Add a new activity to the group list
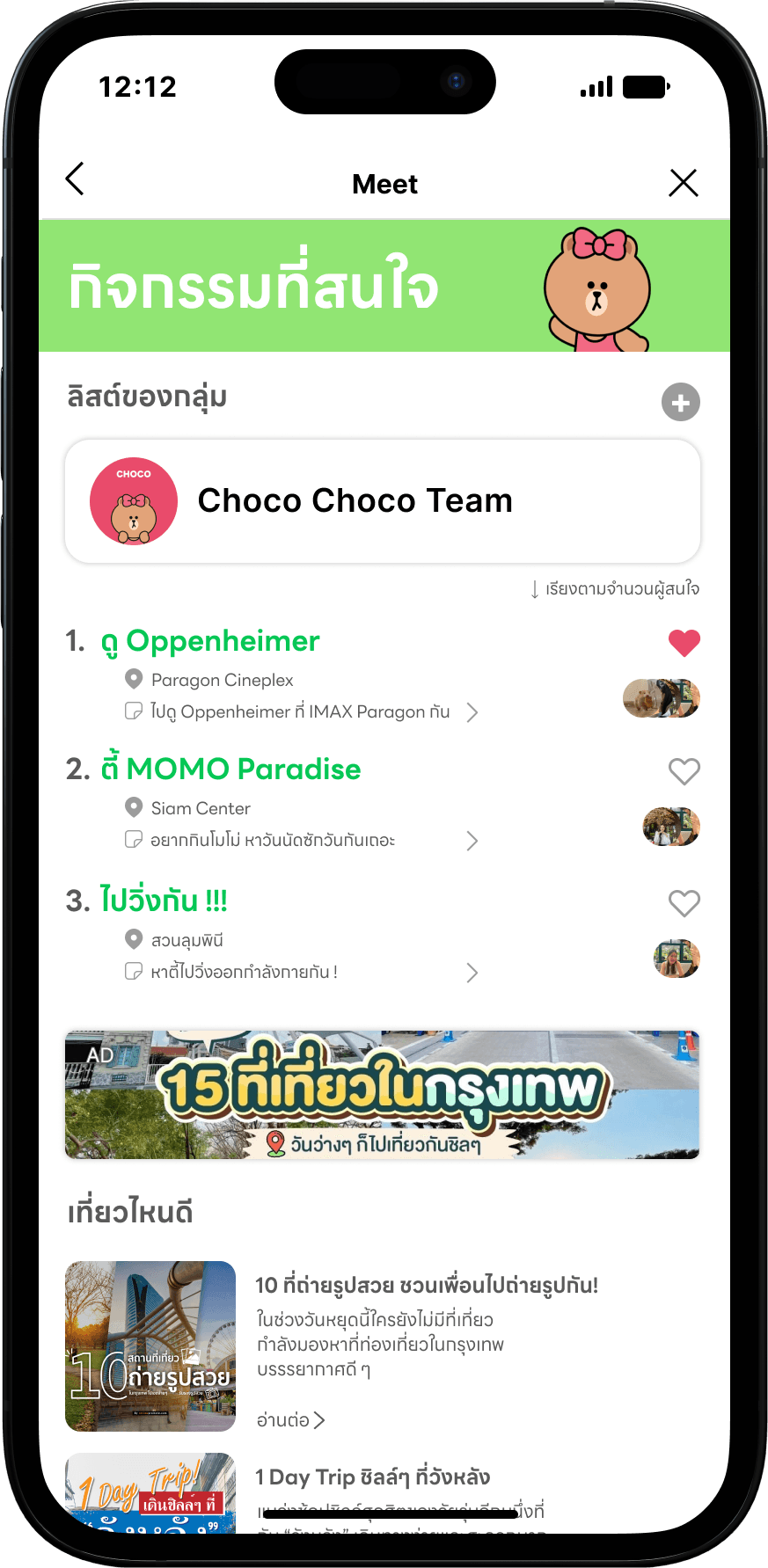Screen dimensions: 768x1568 tap(680, 403)
